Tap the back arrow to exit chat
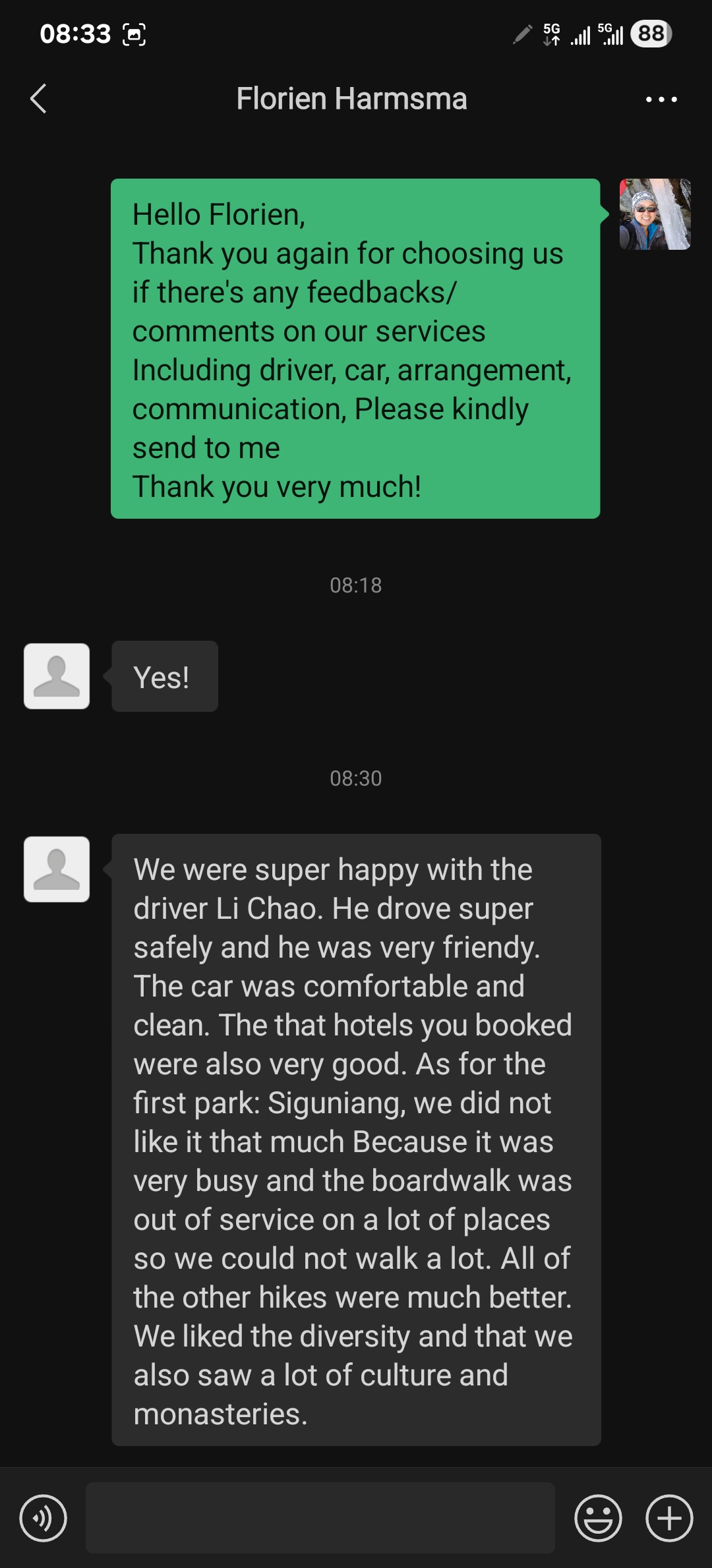This screenshot has height=1568, width=712. point(38,99)
